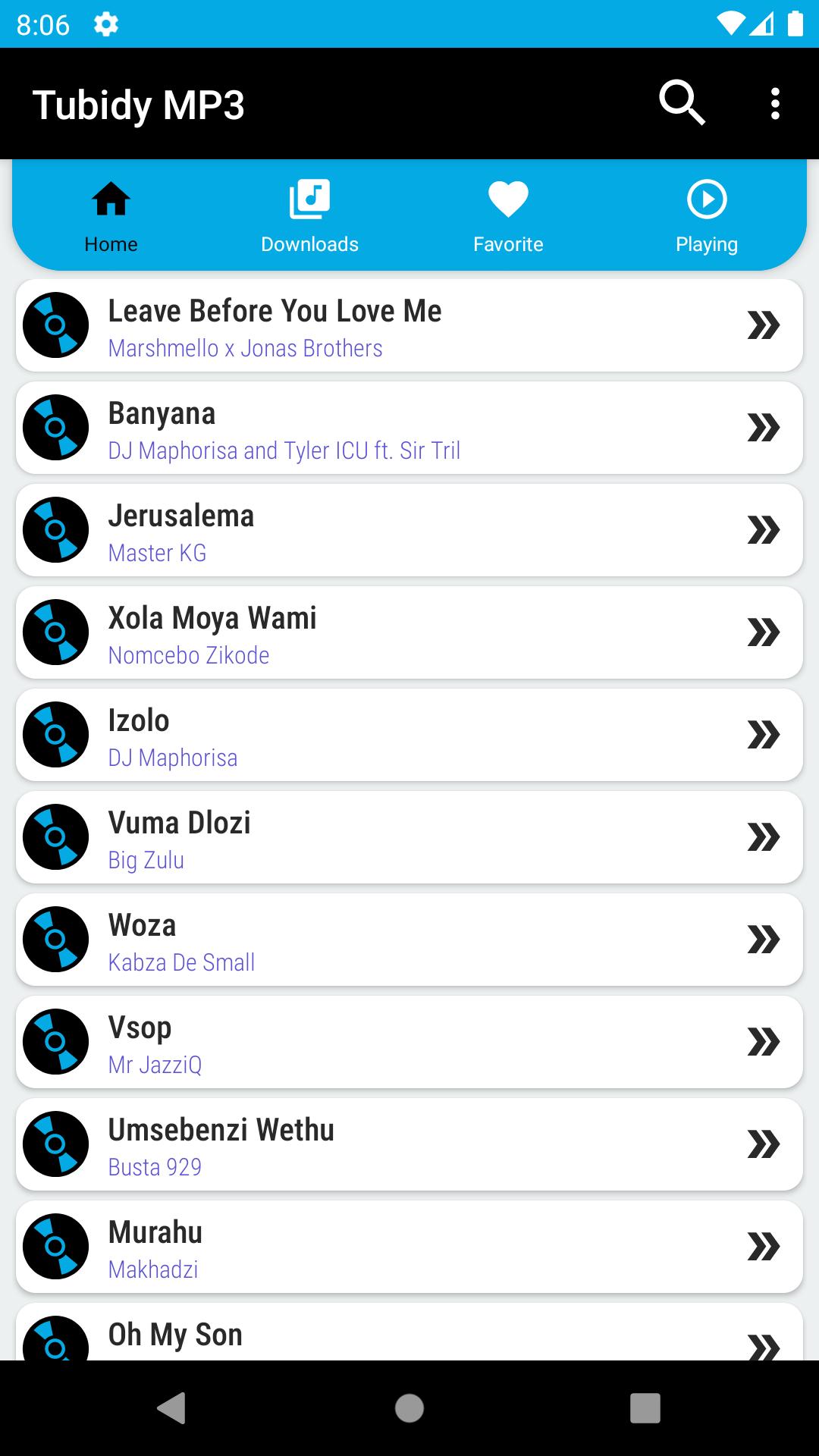Select the Banyana track
Viewport: 819px width, 1456px height.
(409, 428)
